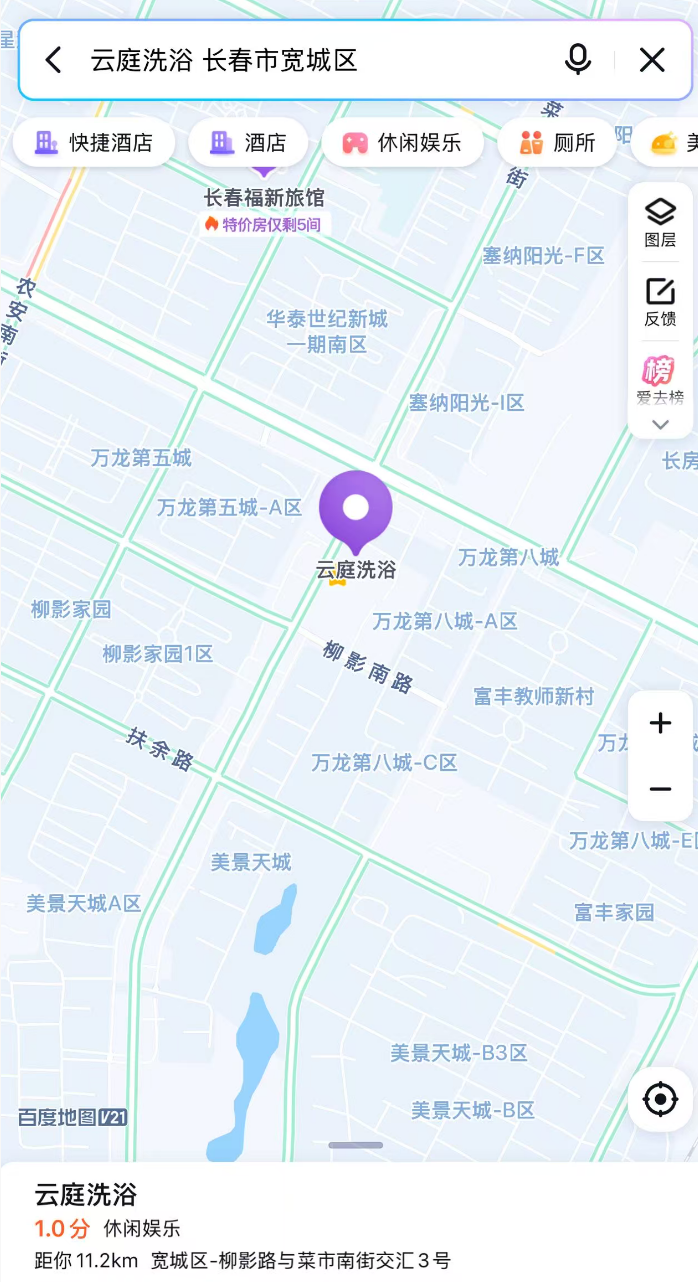Open the 爱去榜 ranking list
Viewport: 698px width, 1282px height.
[x=660, y=380]
